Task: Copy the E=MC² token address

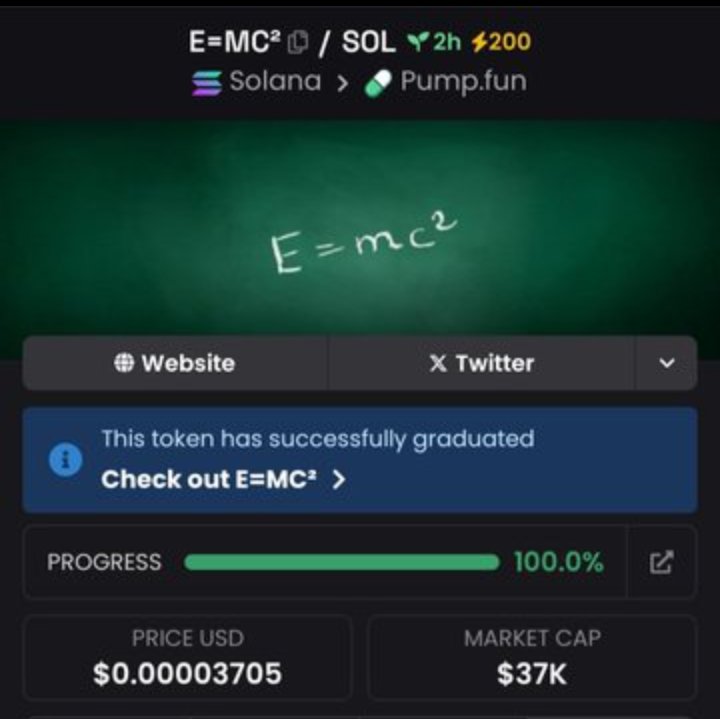Action: pos(297,43)
